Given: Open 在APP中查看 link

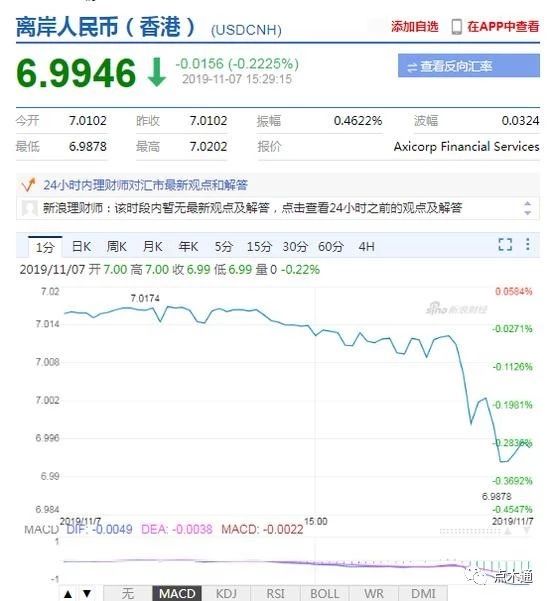Looking at the screenshot, I should [x=495, y=27].
